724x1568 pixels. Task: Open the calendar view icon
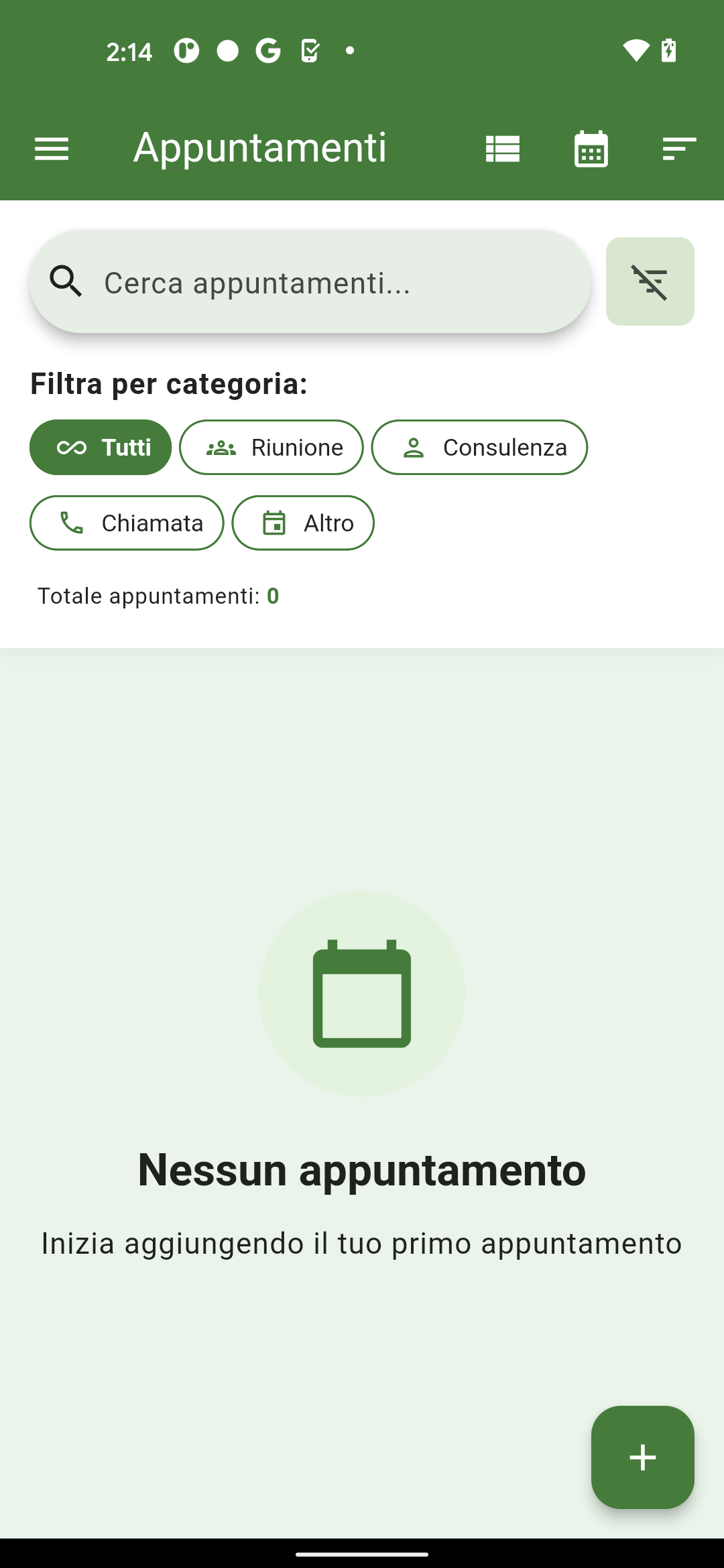591,149
